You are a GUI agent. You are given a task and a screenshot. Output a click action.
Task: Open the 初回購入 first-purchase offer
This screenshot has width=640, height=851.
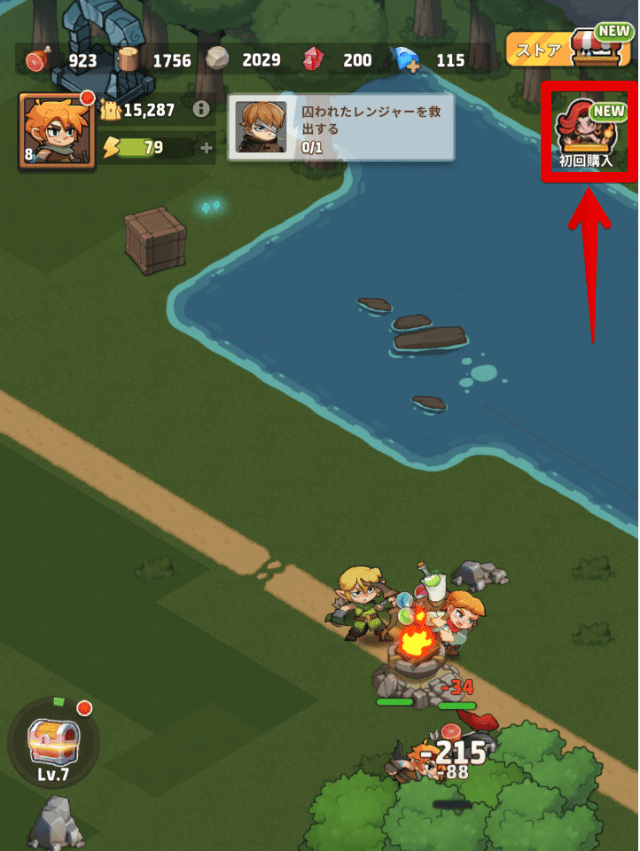tap(590, 132)
